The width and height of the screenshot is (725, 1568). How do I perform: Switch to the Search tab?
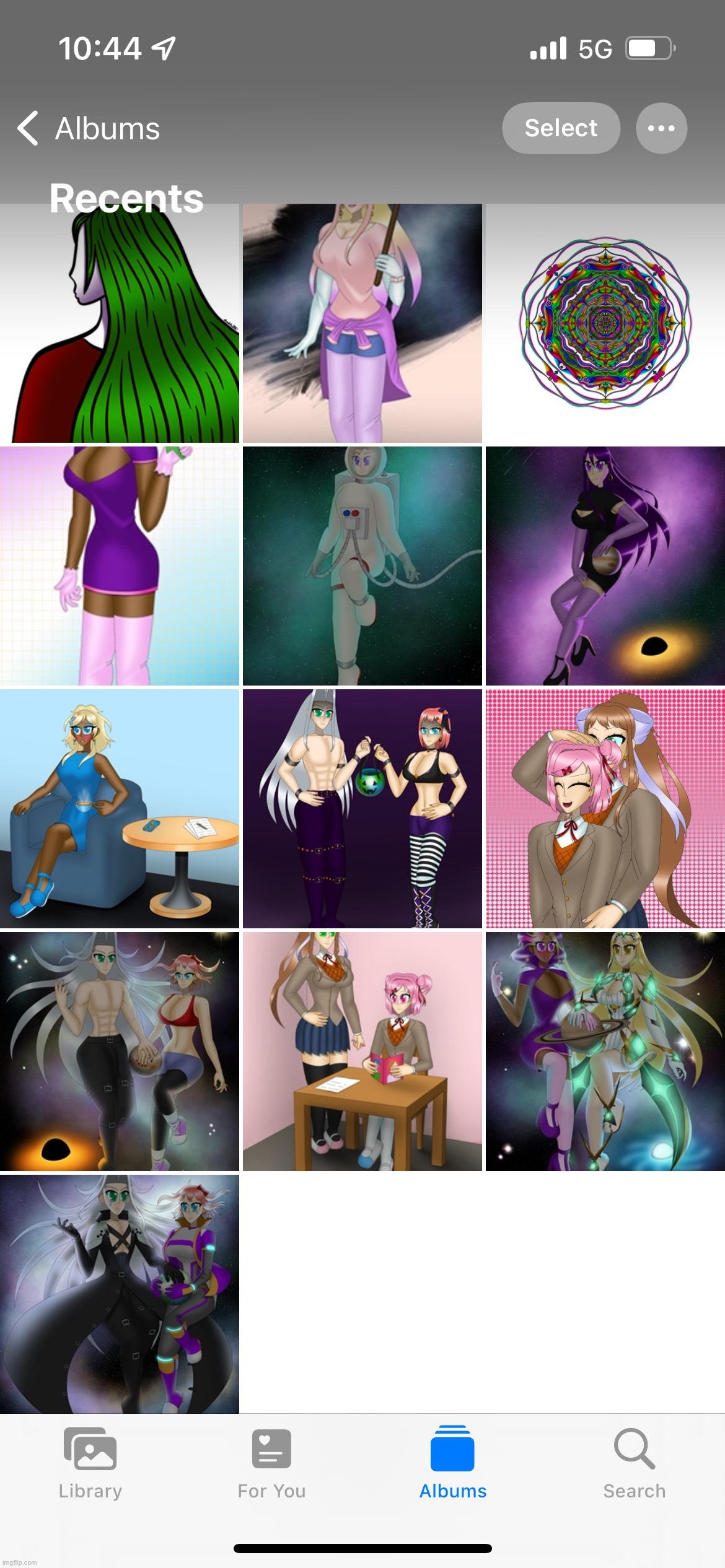point(634,1463)
